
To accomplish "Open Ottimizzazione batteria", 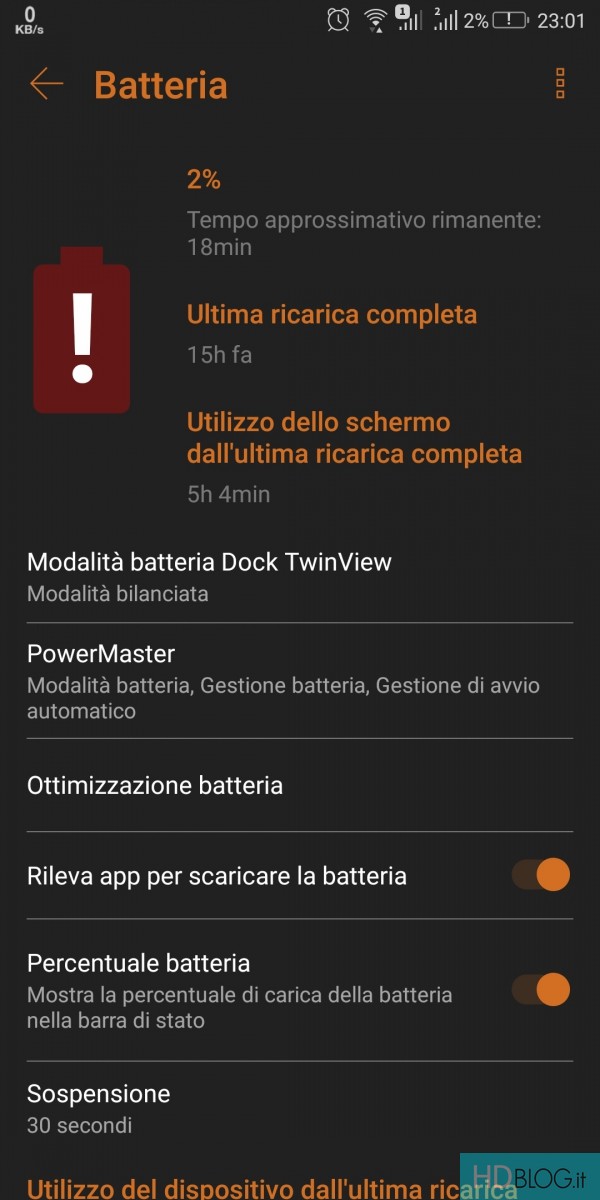I will pos(155,785).
